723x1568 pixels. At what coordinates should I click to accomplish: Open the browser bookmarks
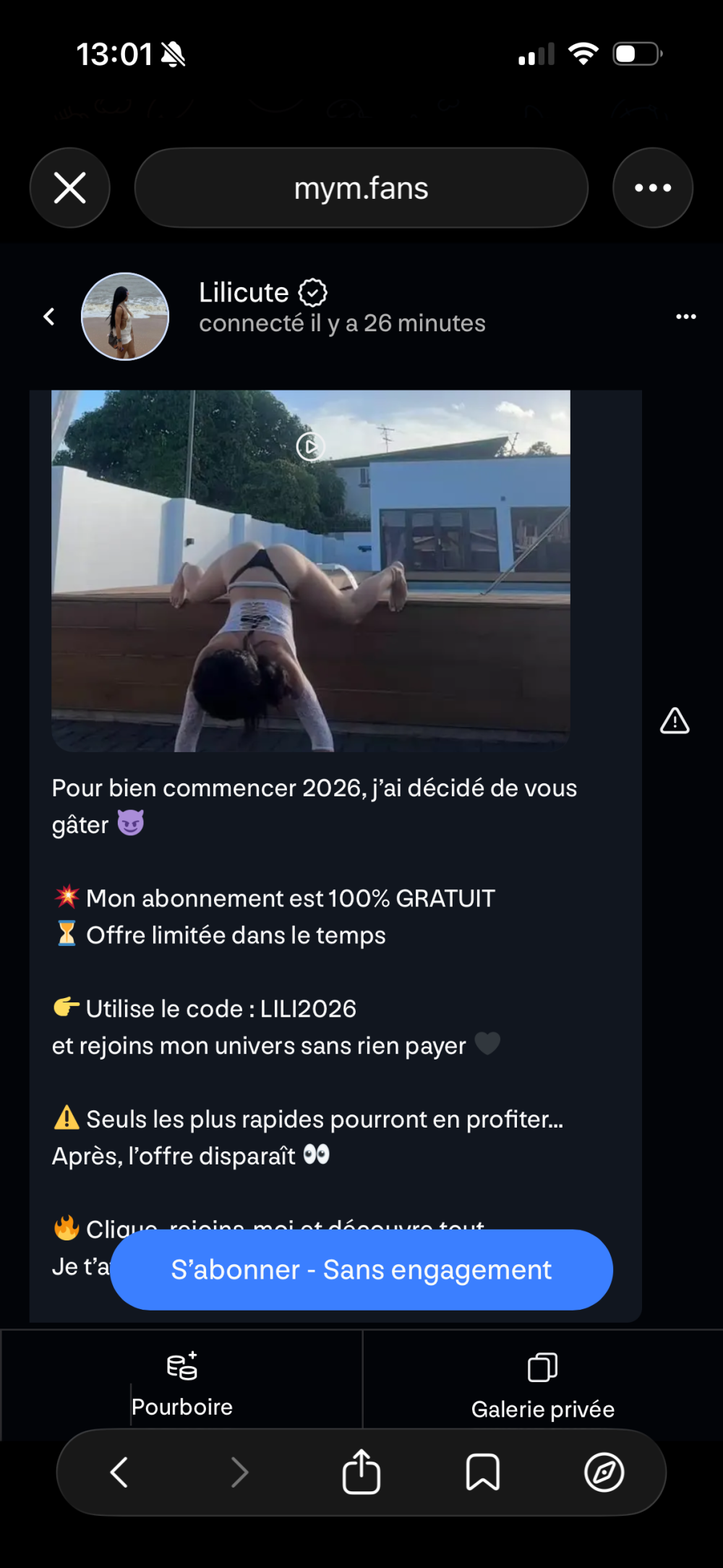[482, 1473]
